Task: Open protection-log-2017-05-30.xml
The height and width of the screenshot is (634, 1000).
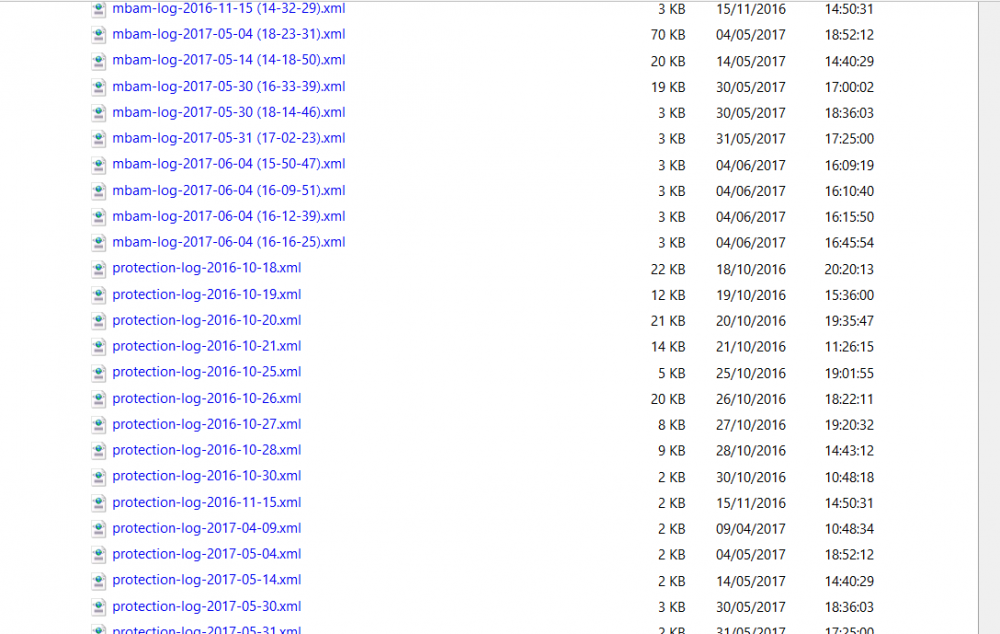Action: tap(206, 607)
